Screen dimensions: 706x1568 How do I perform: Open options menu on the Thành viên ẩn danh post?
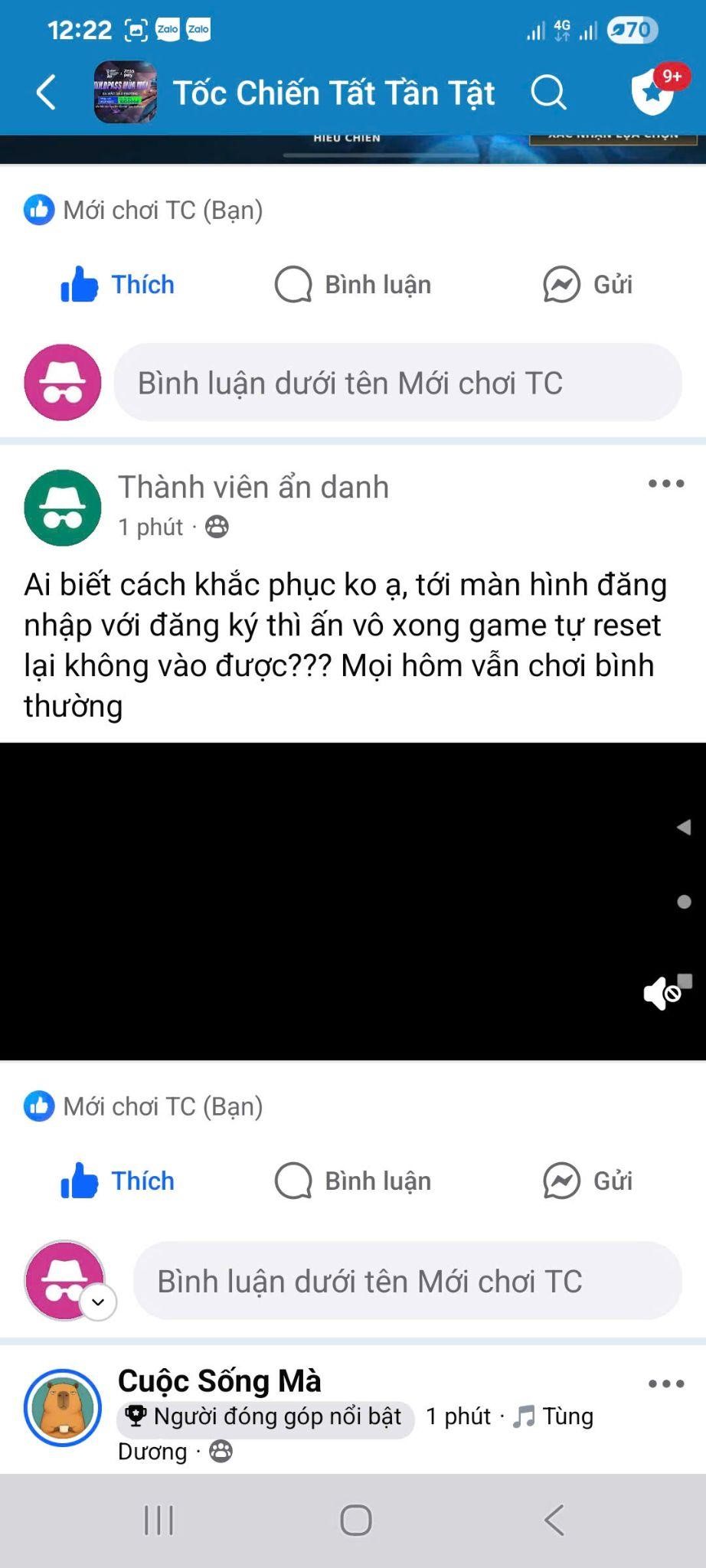pos(665,483)
